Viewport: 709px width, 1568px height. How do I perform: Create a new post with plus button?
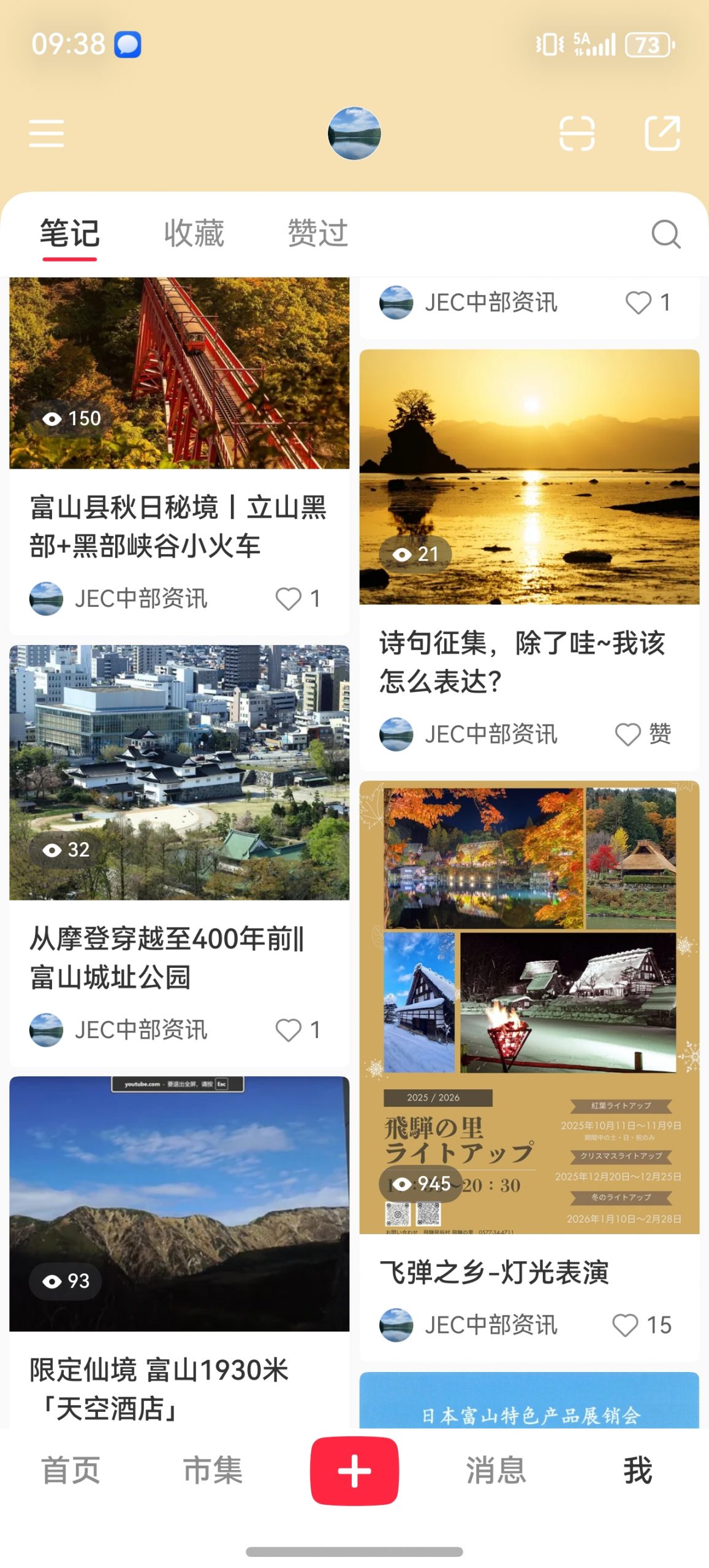(x=354, y=1470)
